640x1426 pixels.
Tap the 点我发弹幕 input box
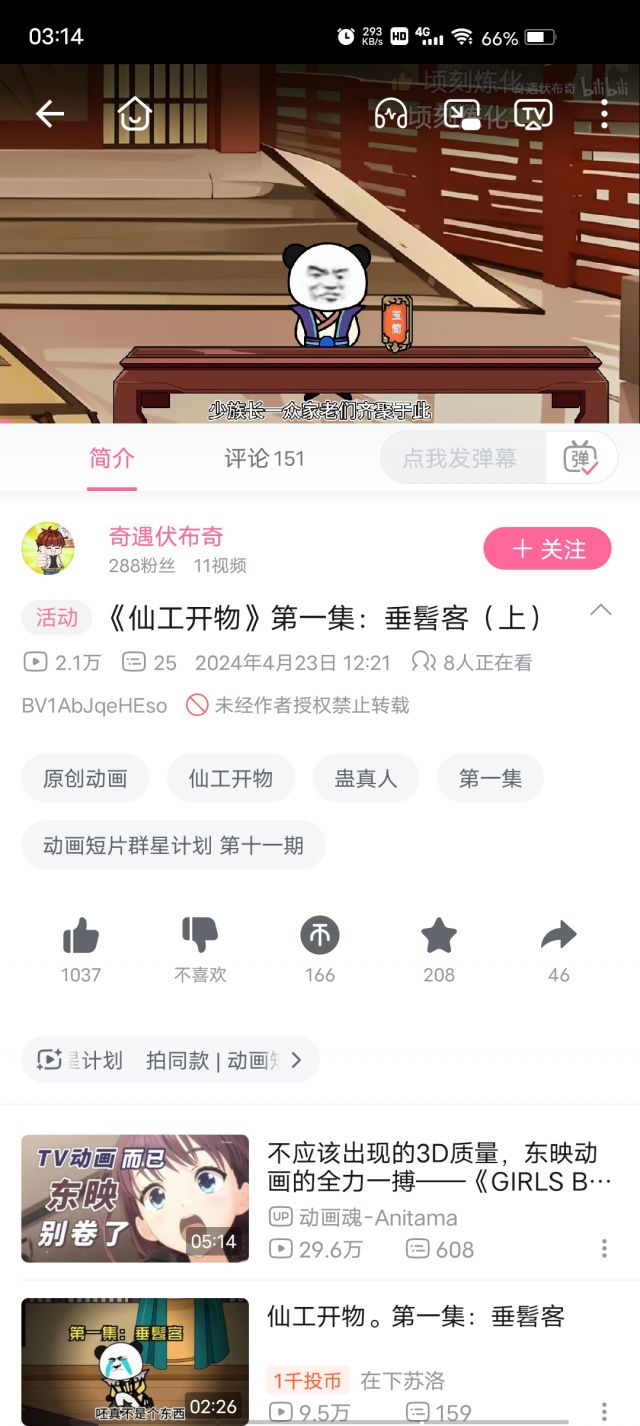point(461,459)
